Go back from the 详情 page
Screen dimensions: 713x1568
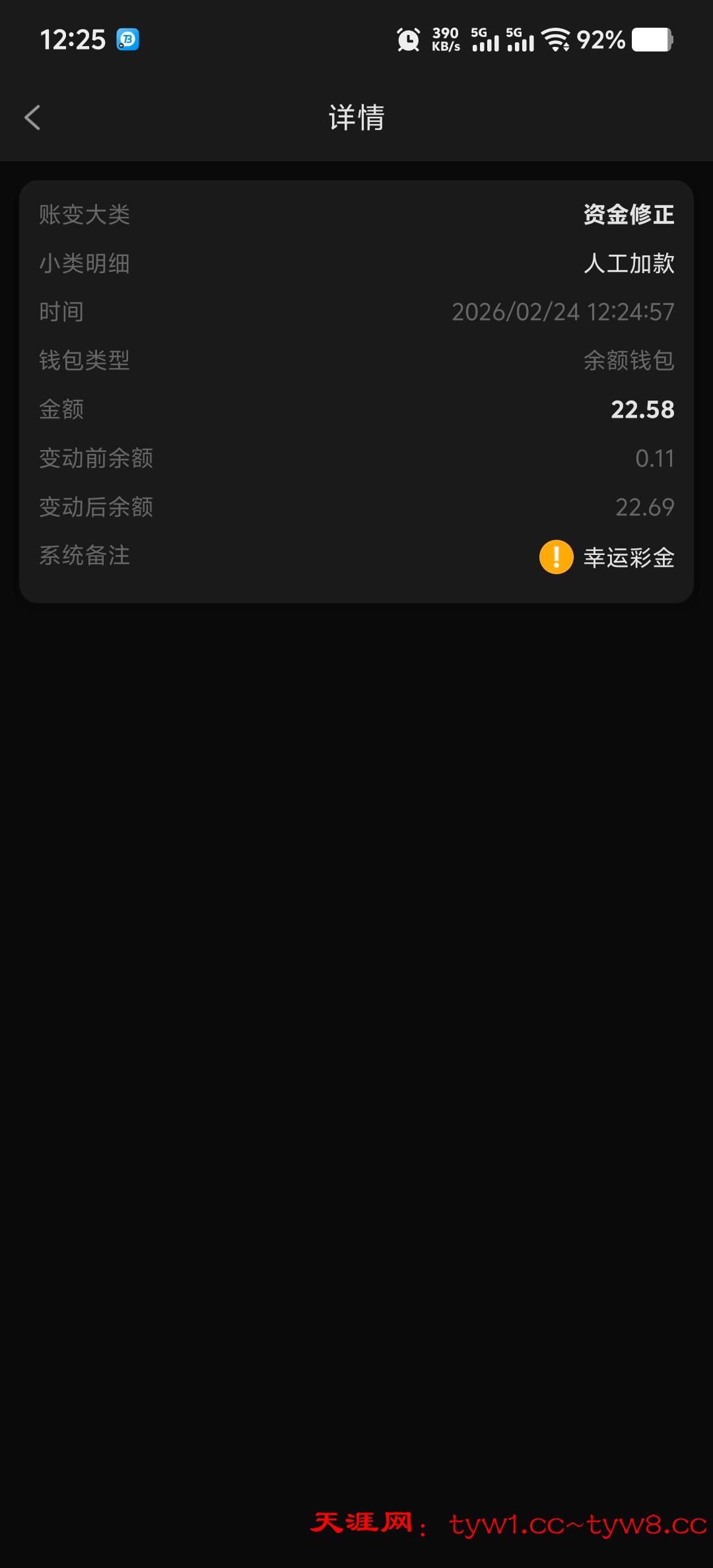pos(32,117)
